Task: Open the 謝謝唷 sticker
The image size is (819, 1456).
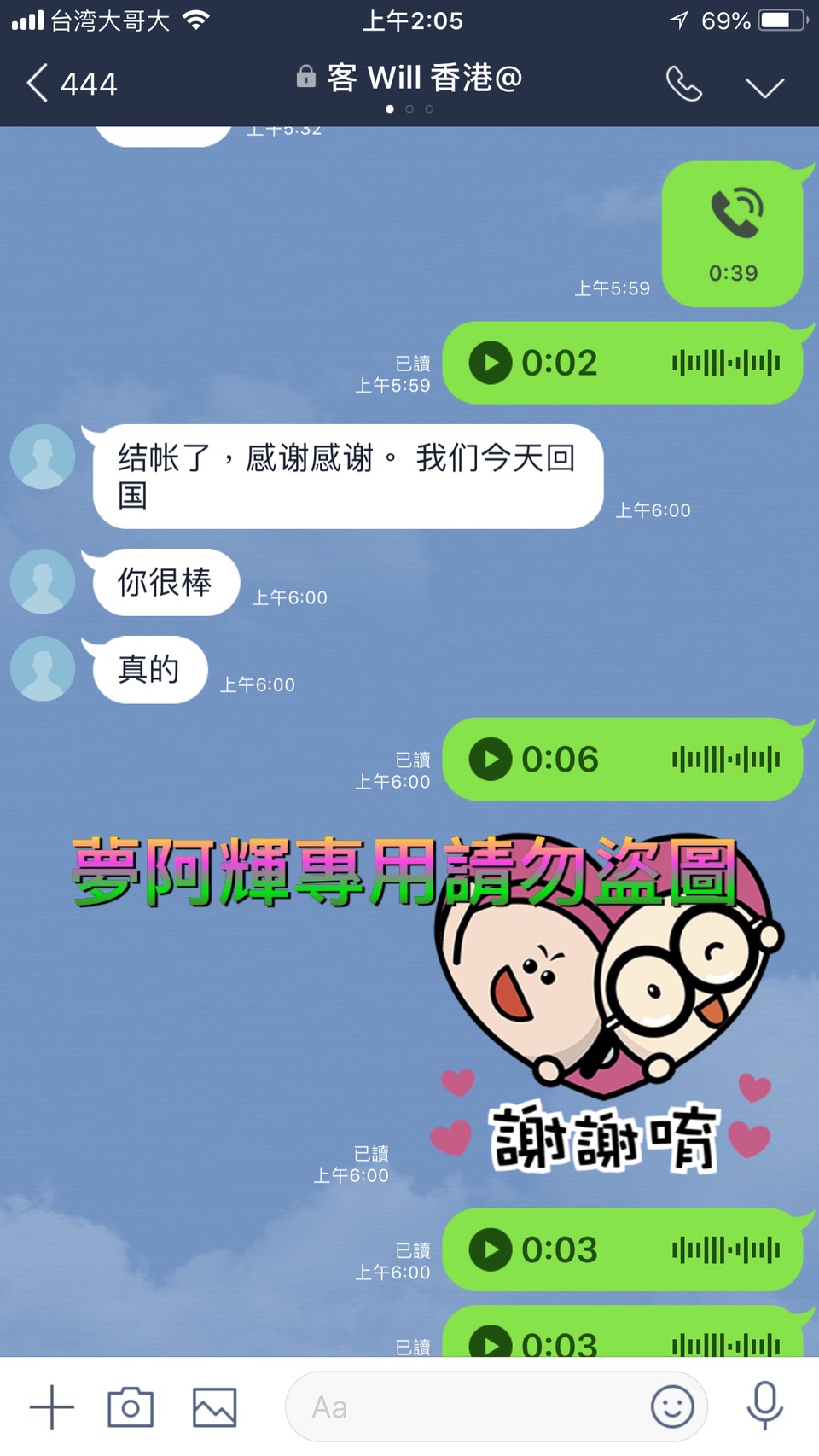Action: [x=597, y=1007]
